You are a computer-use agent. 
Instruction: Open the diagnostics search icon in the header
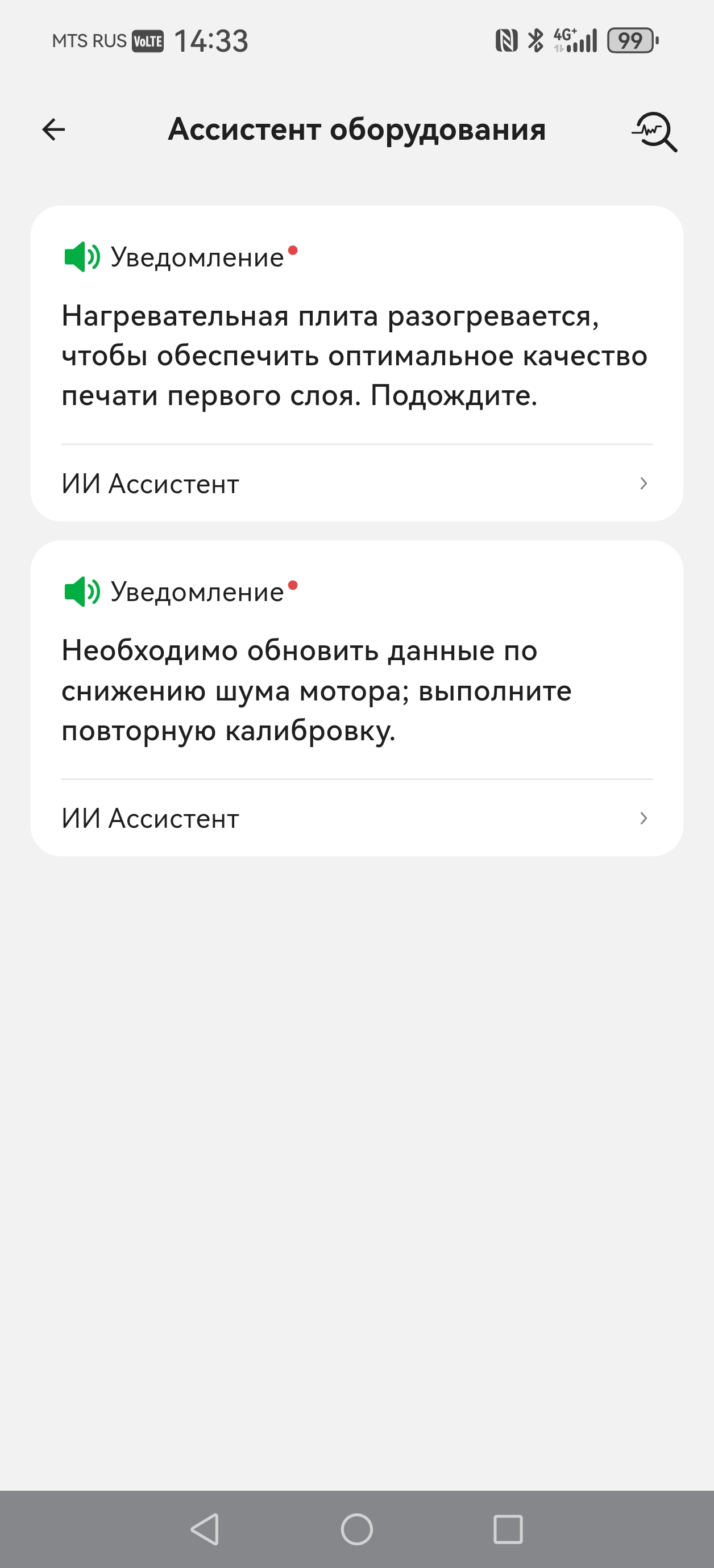click(x=654, y=131)
